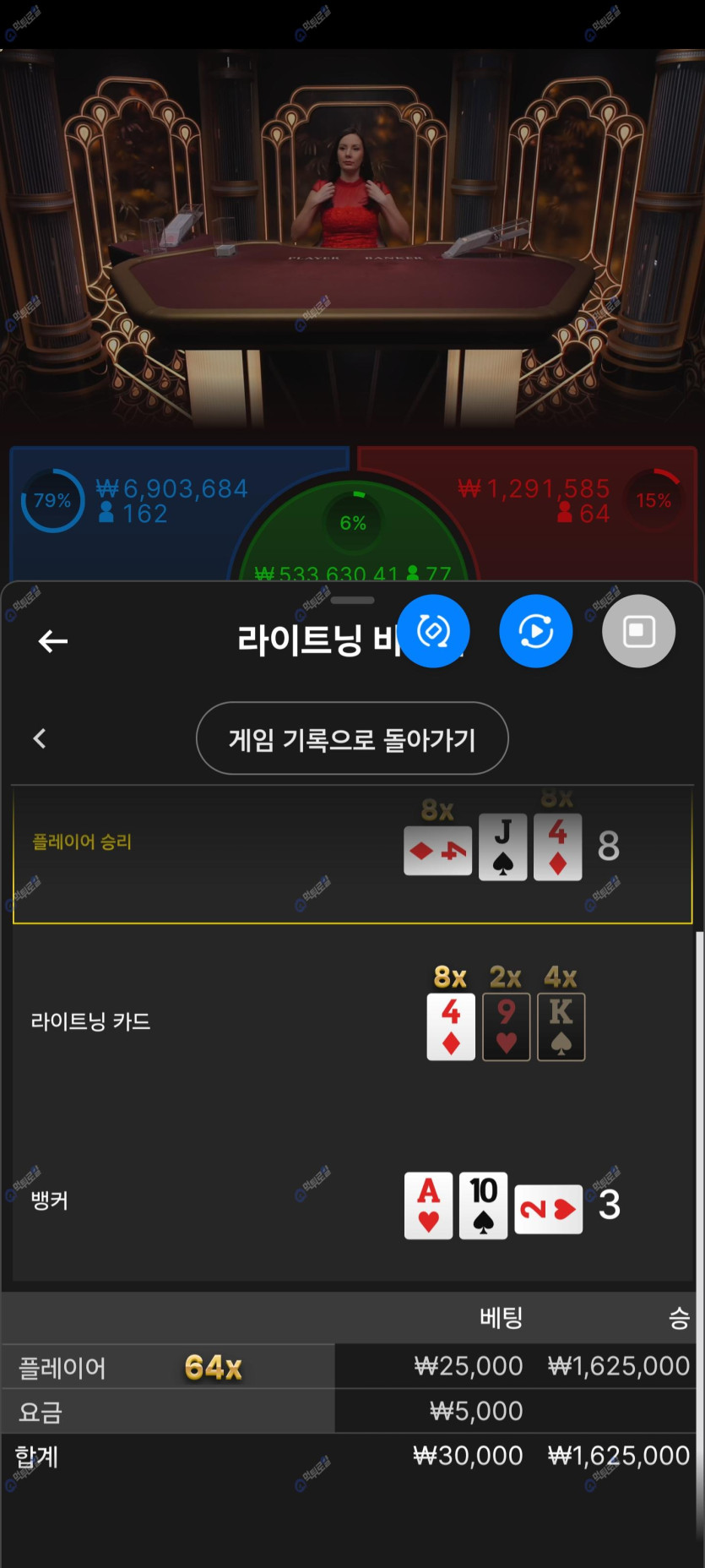This screenshot has height=1568, width=705.
Task: Tap 게임 기록으로 돌아가기 button
Action: [x=352, y=738]
